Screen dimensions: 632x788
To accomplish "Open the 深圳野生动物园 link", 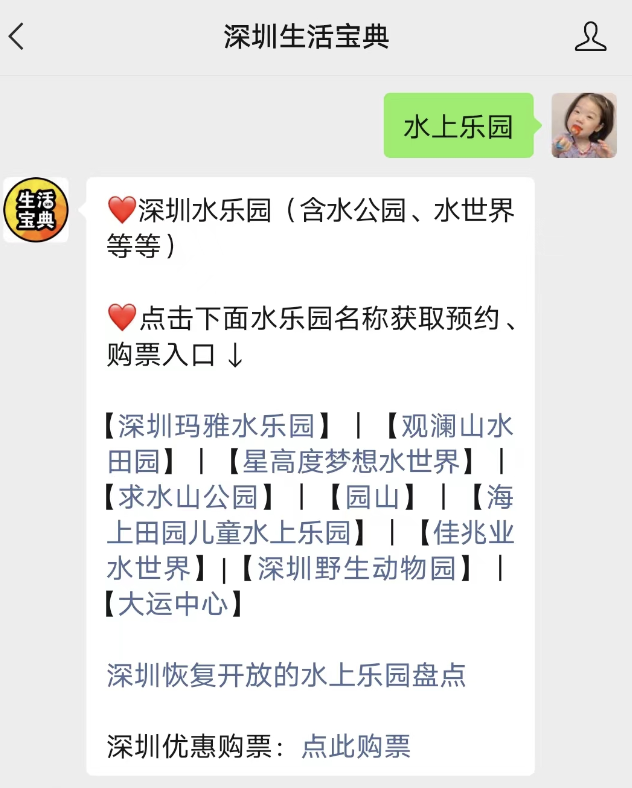I will click(x=356, y=568).
